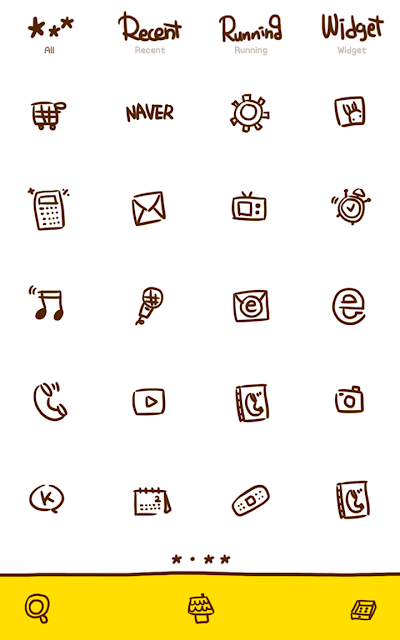Select the All apps tab
Image resolution: width=400 pixels, height=640 pixels.
point(50,35)
